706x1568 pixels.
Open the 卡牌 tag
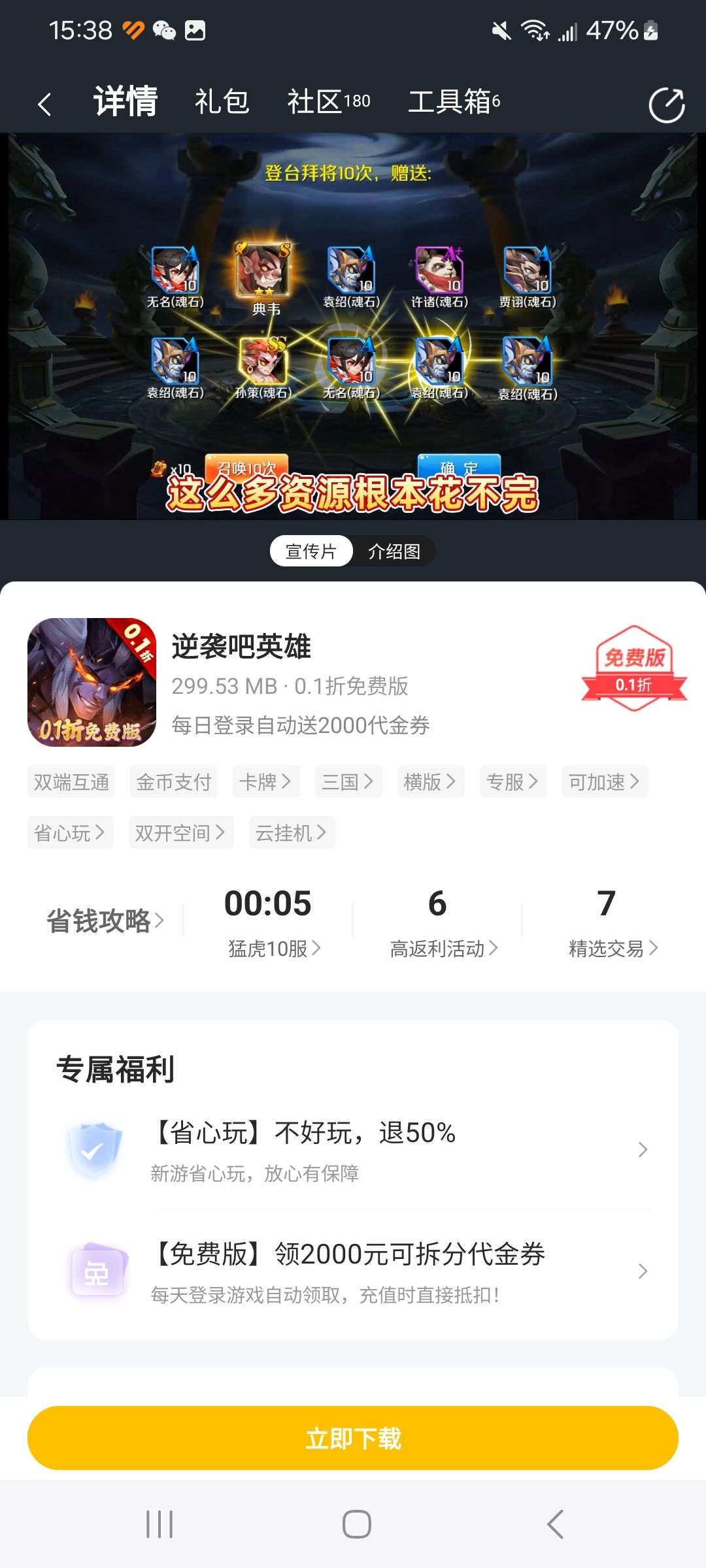coord(266,781)
